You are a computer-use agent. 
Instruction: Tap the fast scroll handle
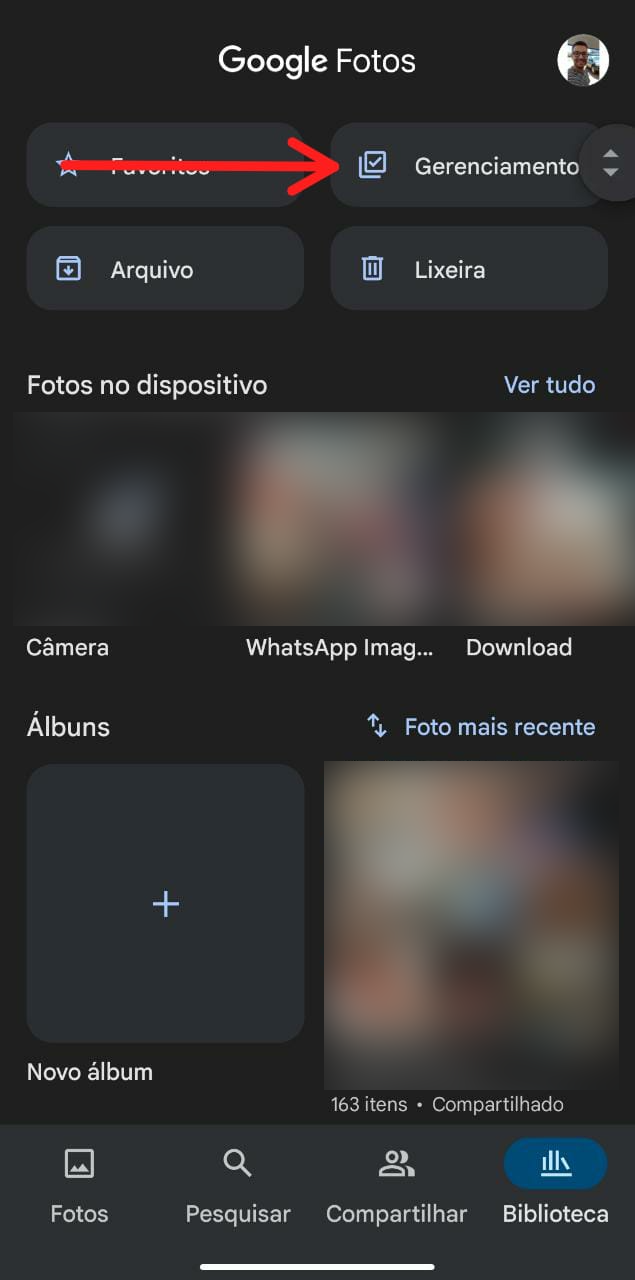click(611, 163)
